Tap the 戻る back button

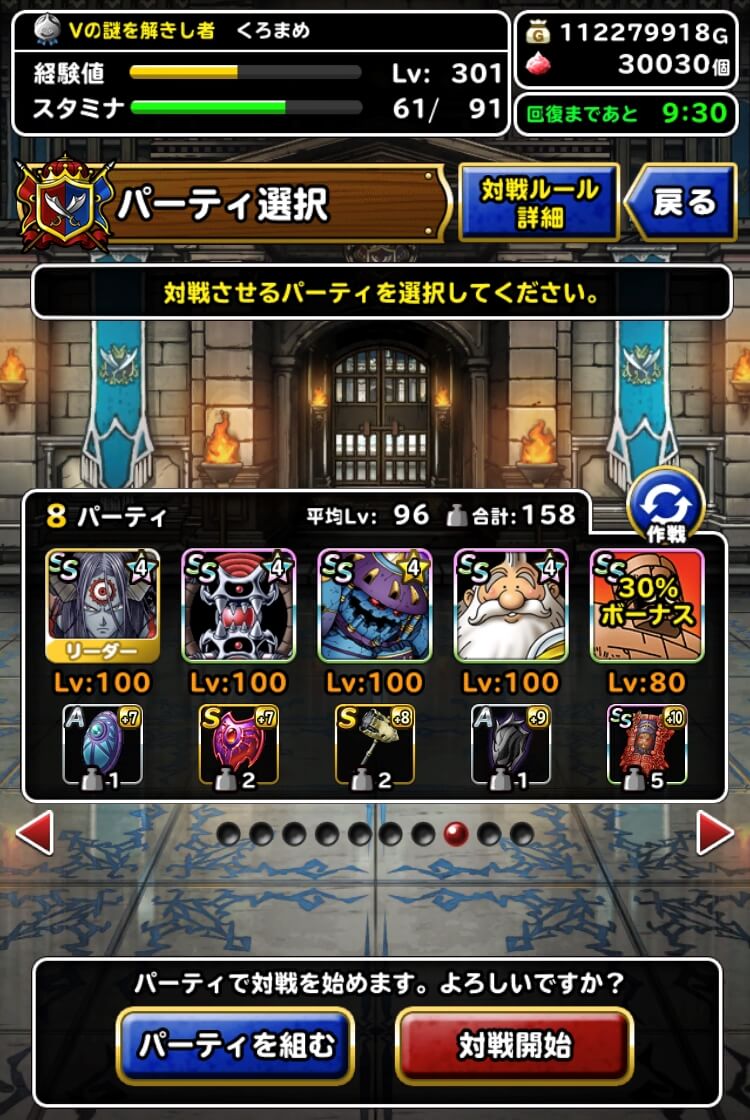click(684, 204)
